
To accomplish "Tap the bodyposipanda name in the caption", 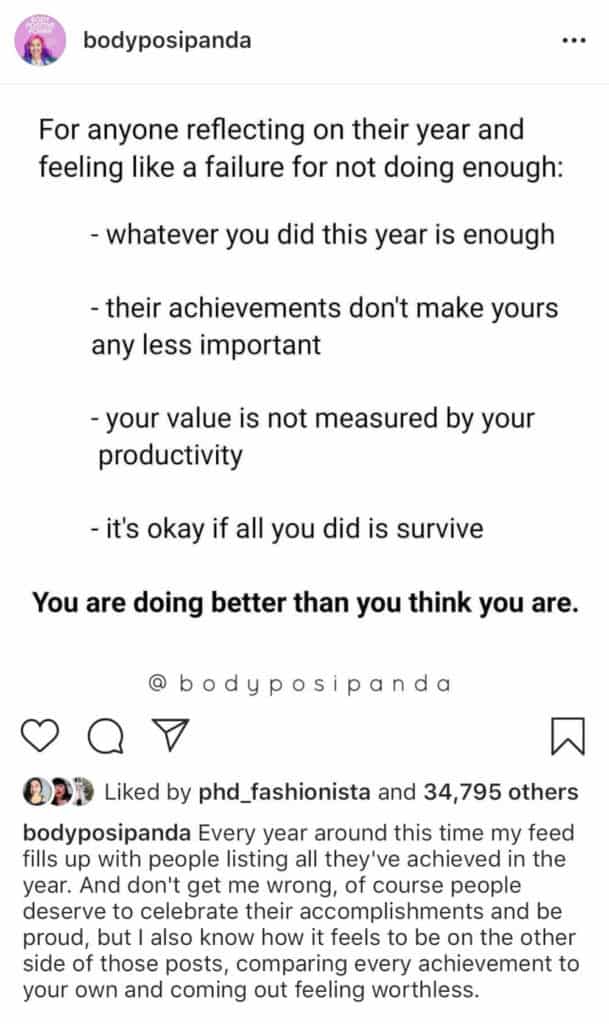I will [107, 833].
